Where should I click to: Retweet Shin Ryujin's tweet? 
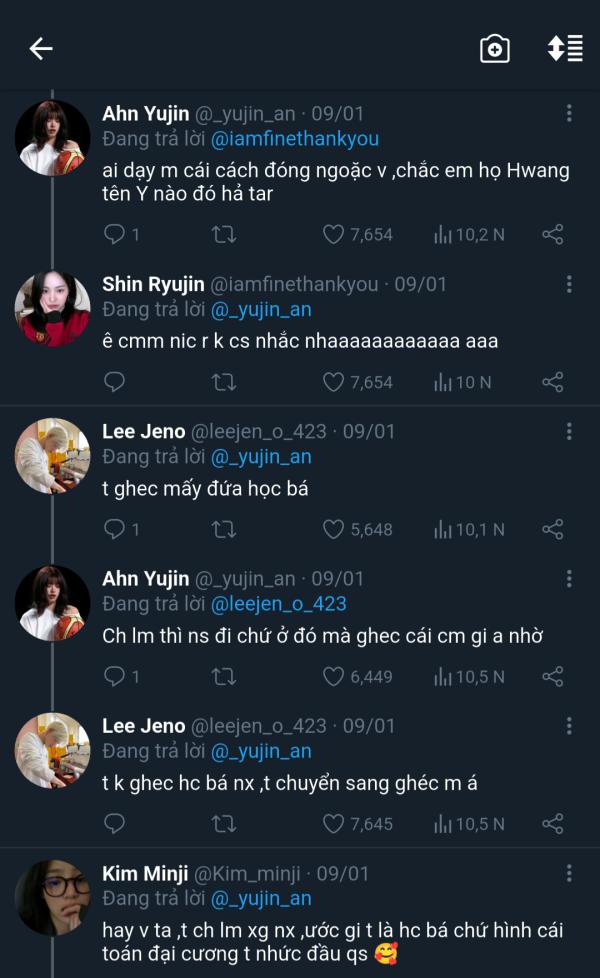coord(223,382)
